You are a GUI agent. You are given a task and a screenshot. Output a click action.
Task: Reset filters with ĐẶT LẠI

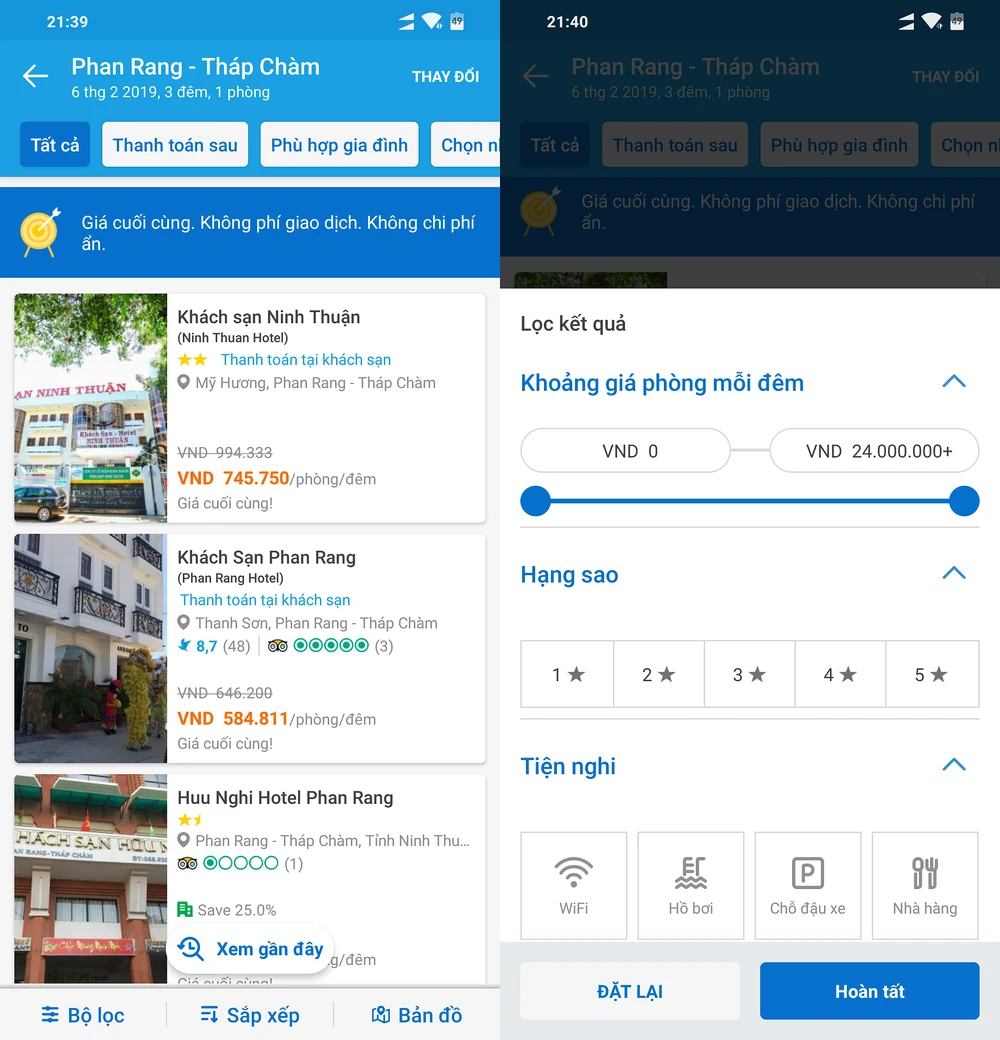630,991
